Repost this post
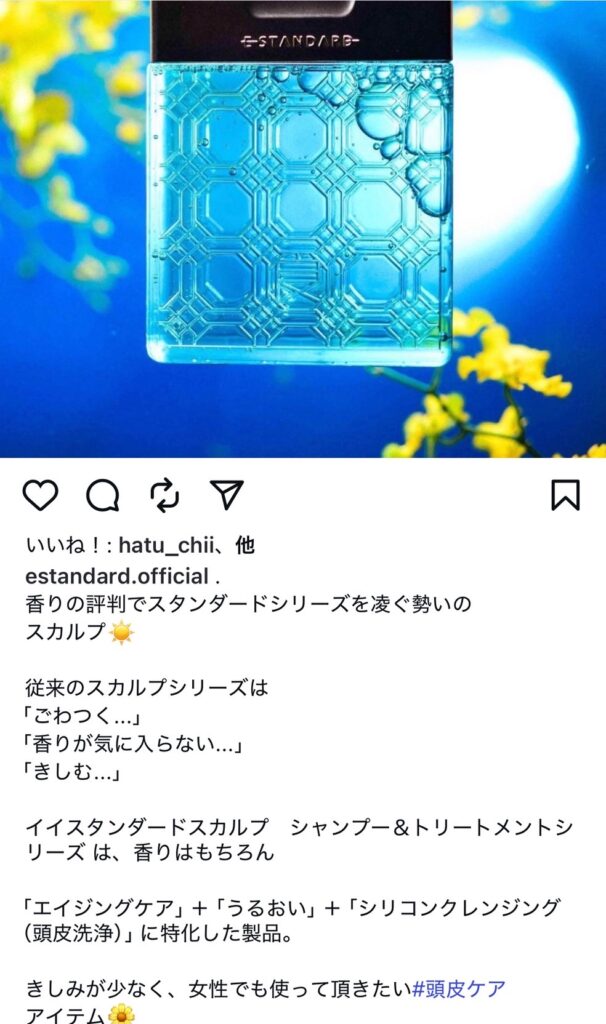This screenshot has width=606, height=1024. (164, 494)
